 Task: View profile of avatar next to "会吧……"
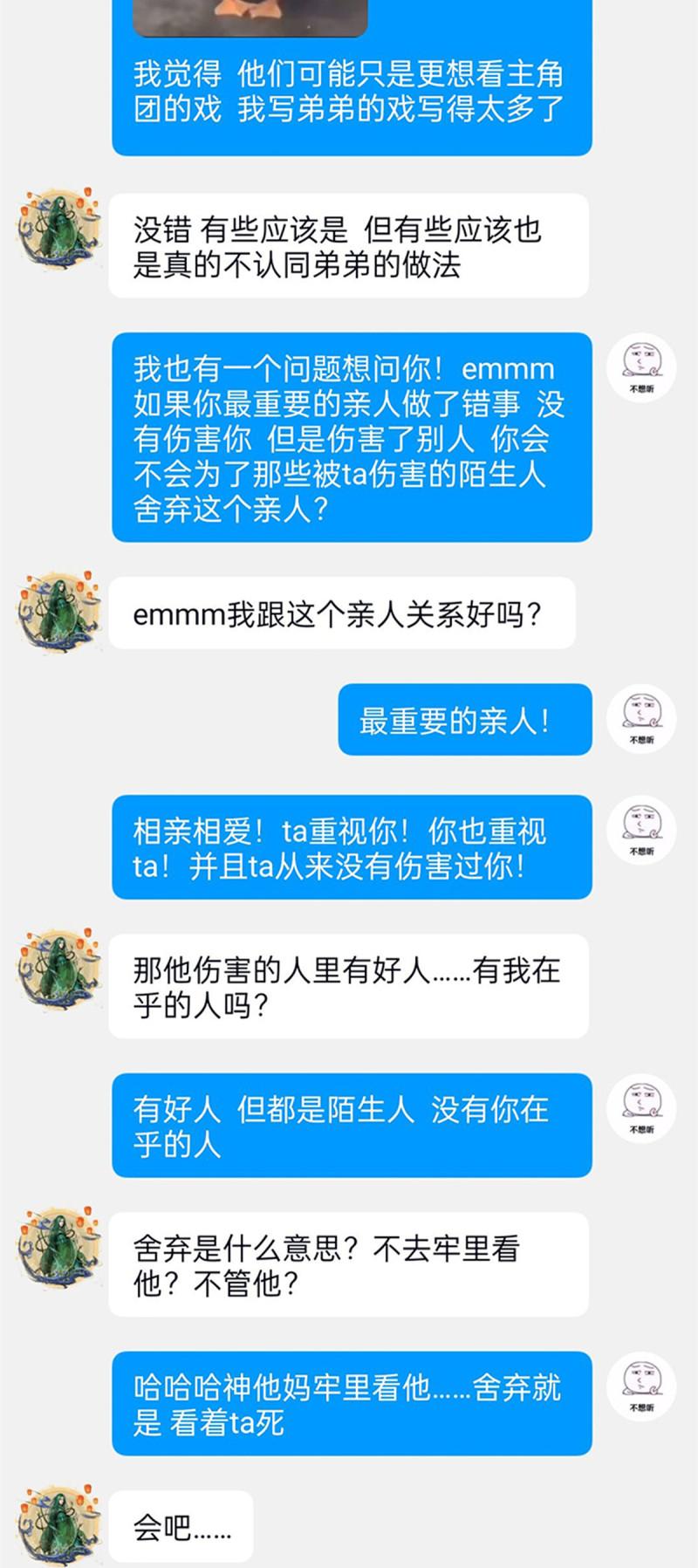[58, 1524]
